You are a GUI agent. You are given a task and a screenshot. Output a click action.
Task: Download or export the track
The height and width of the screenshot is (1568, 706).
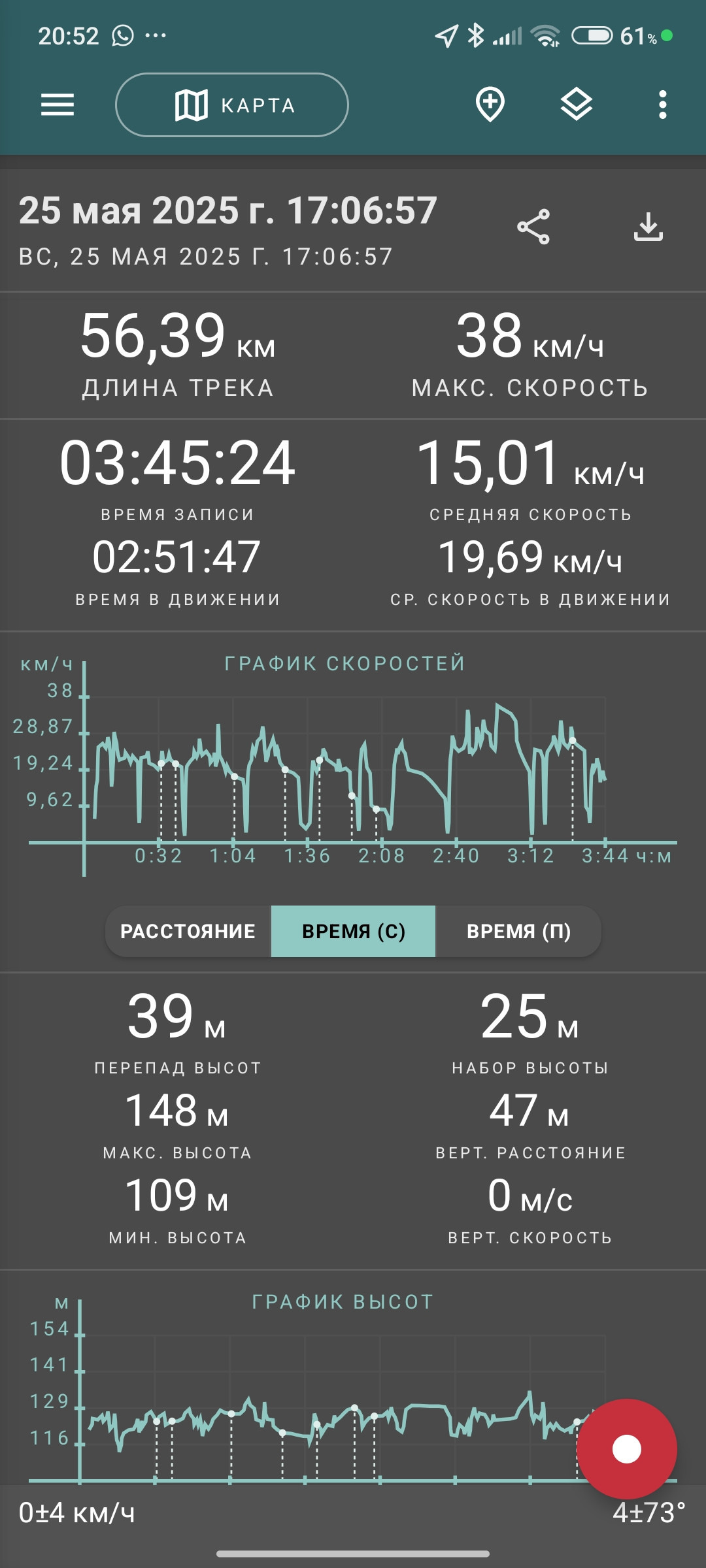[648, 227]
